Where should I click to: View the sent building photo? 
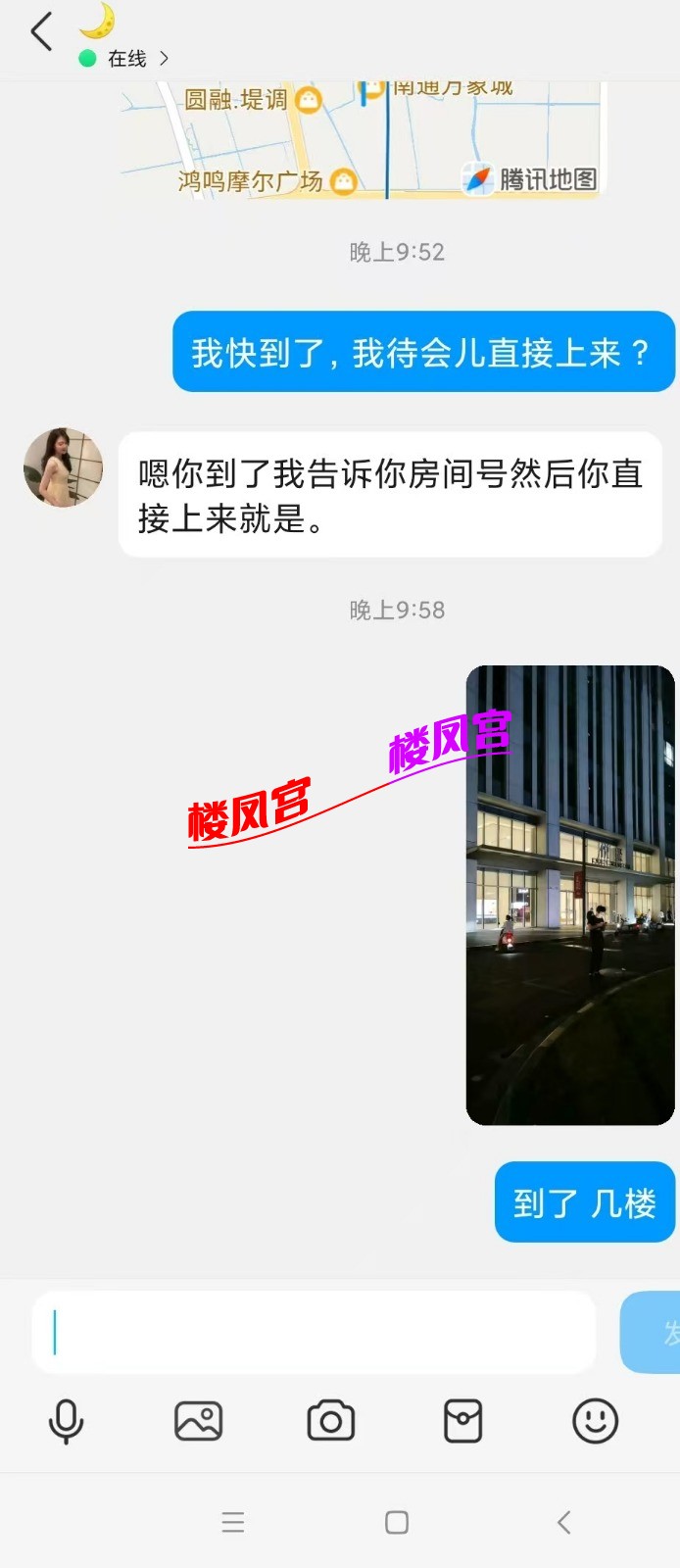pos(570,894)
